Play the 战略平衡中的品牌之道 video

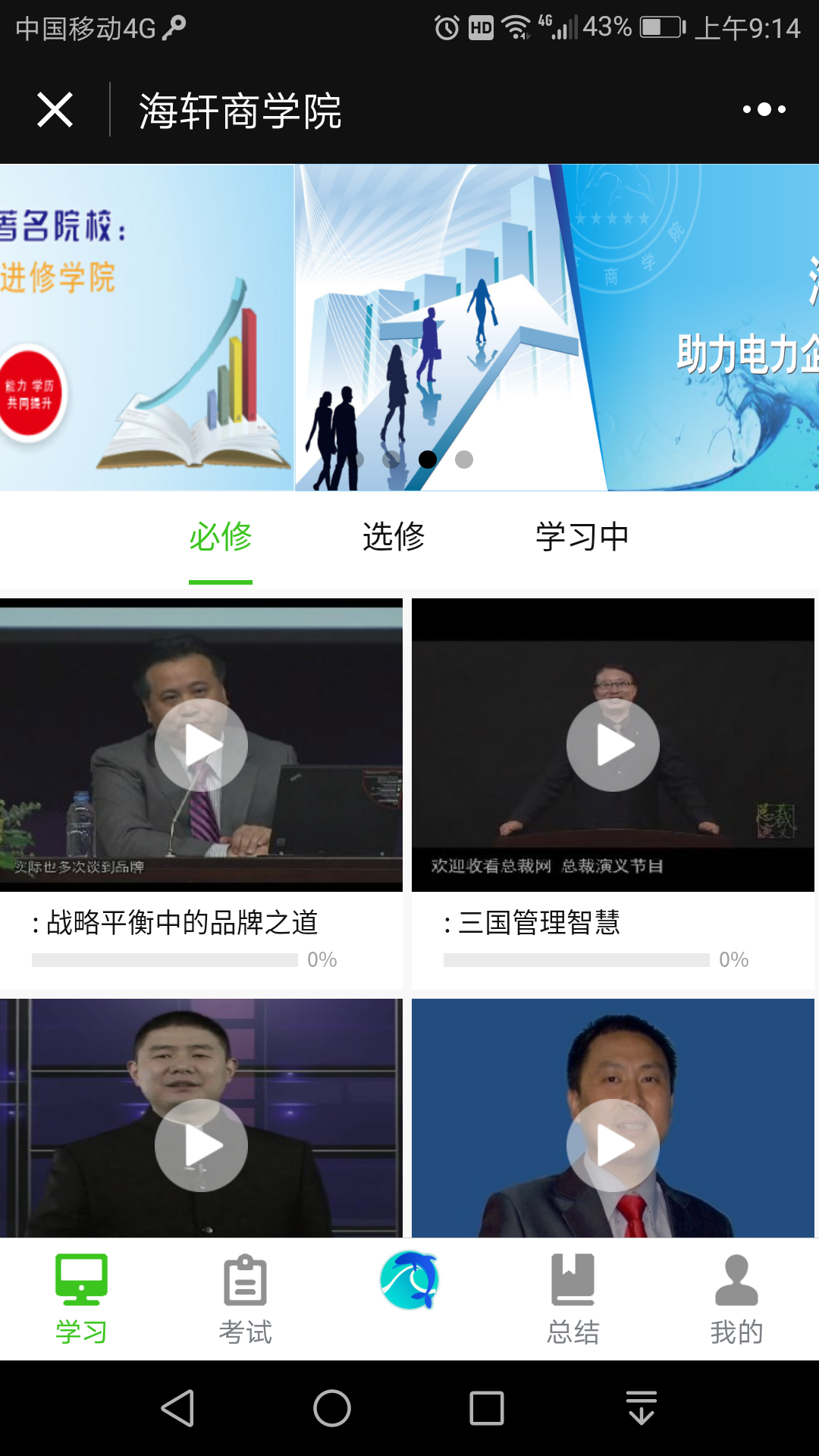201,745
